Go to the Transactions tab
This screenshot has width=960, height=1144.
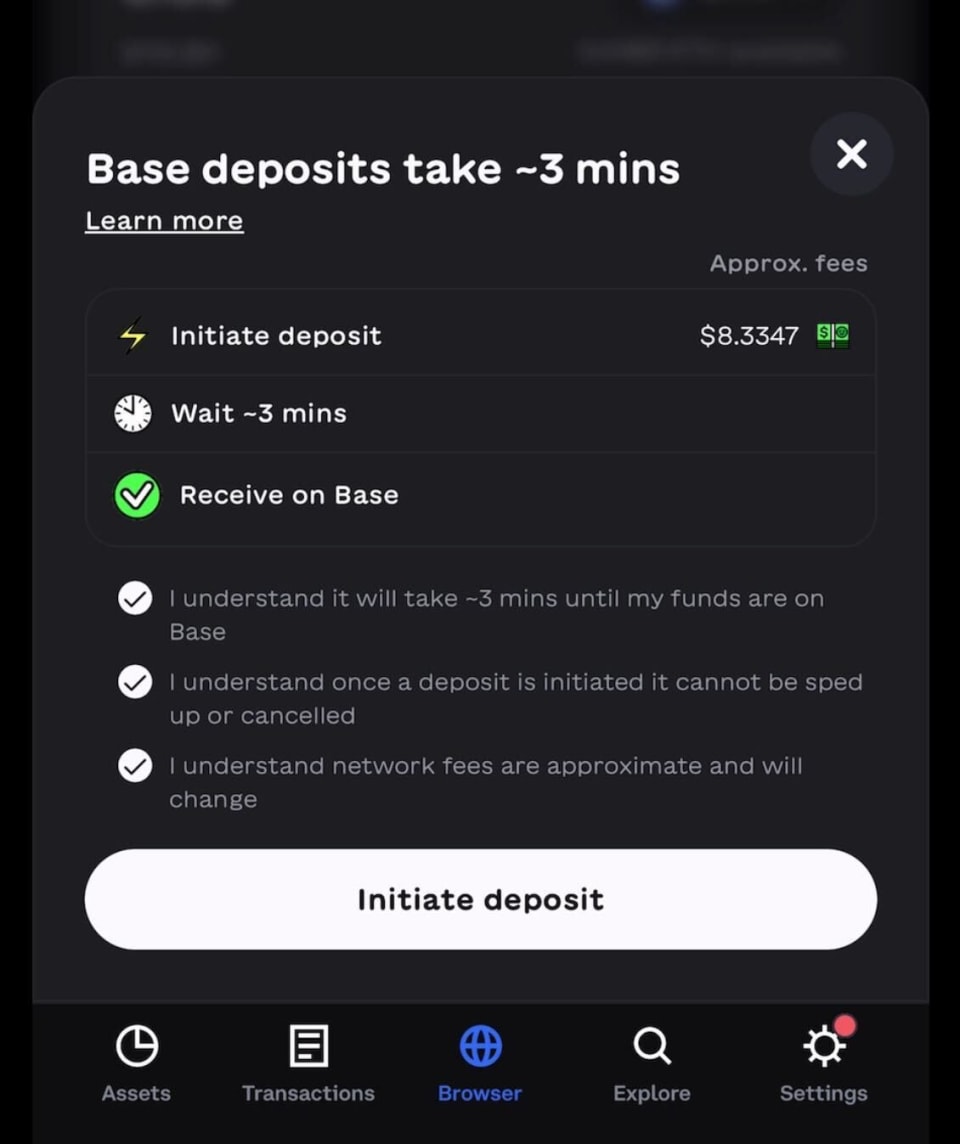coord(308,1064)
